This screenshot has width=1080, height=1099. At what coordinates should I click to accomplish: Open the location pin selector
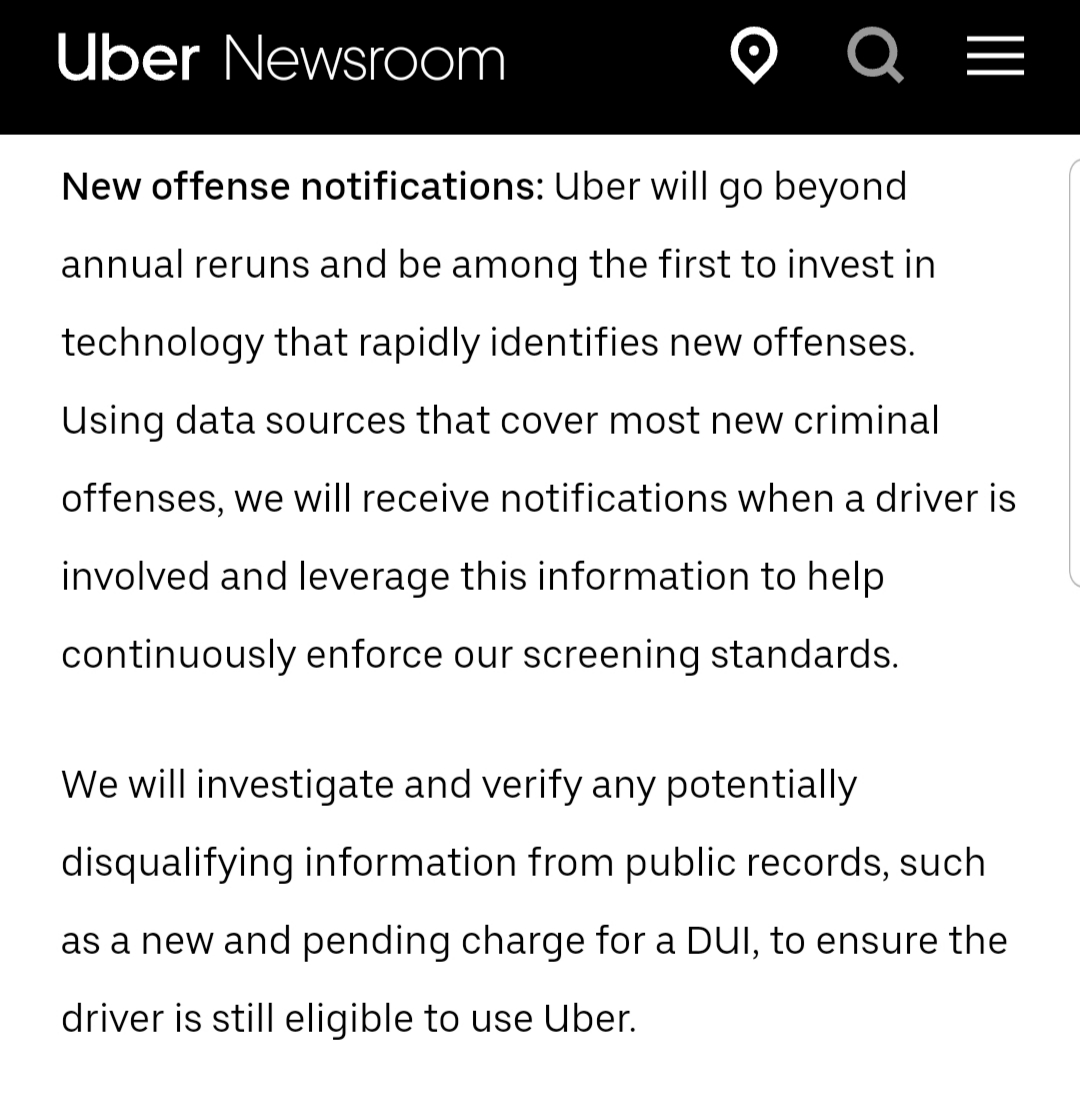(x=753, y=56)
